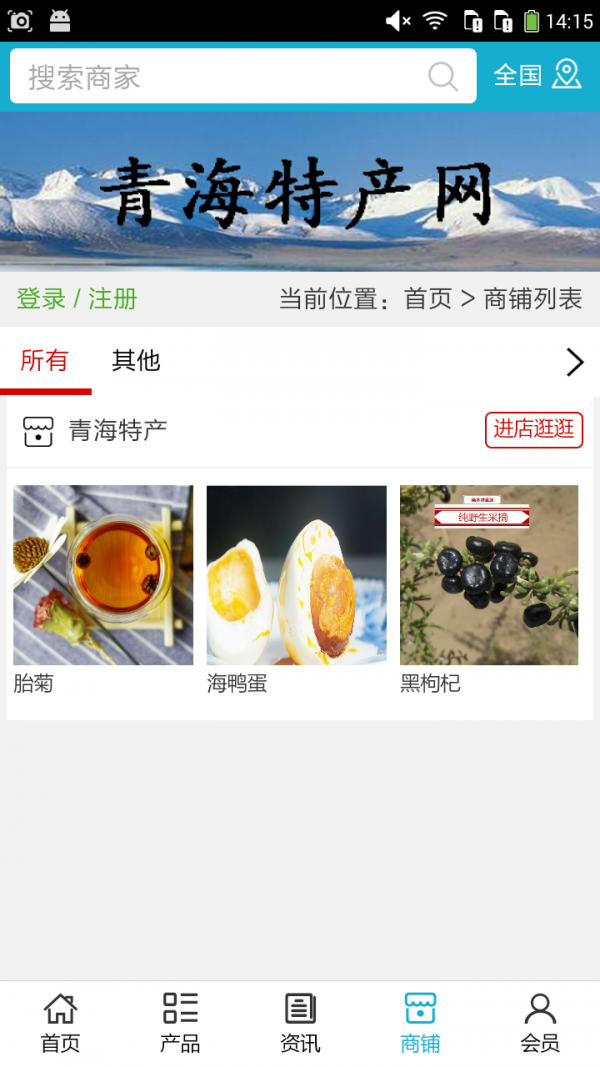Viewport: 600px width, 1067px height.
Task: Open the 资讯 bottom tab
Action: tap(300, 1023)
